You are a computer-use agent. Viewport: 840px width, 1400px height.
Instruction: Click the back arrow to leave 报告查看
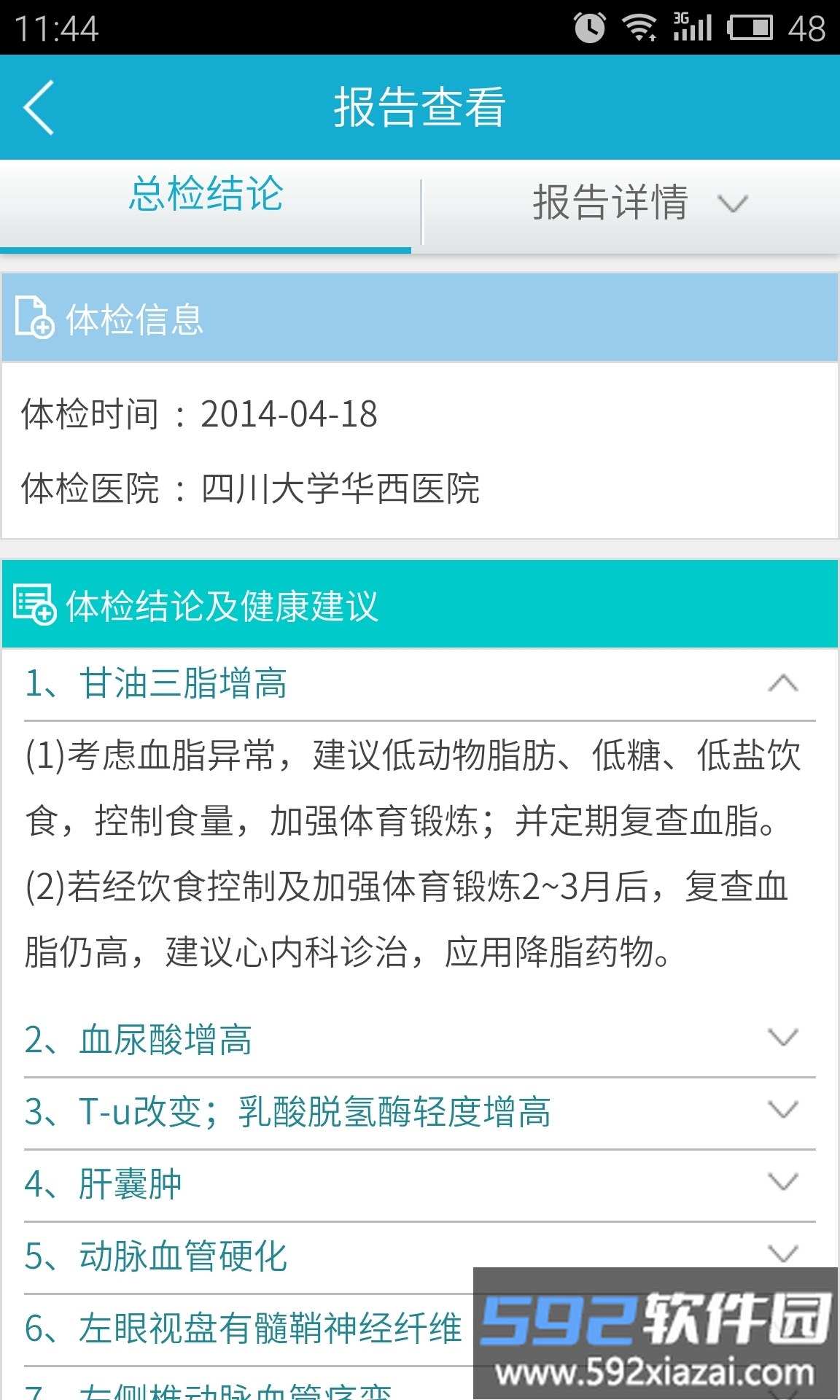(38, 108)
